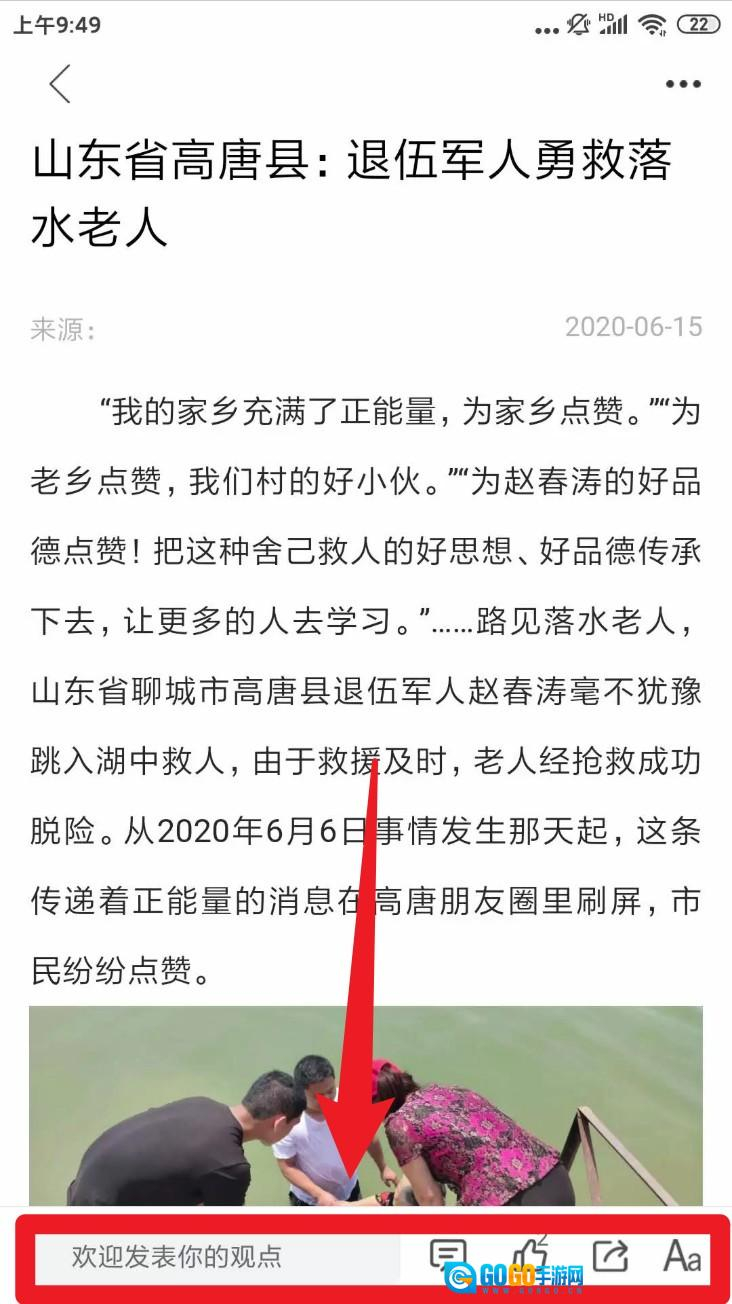
Task: Open font size settings (Aa)
Action: coord(683,1255)
